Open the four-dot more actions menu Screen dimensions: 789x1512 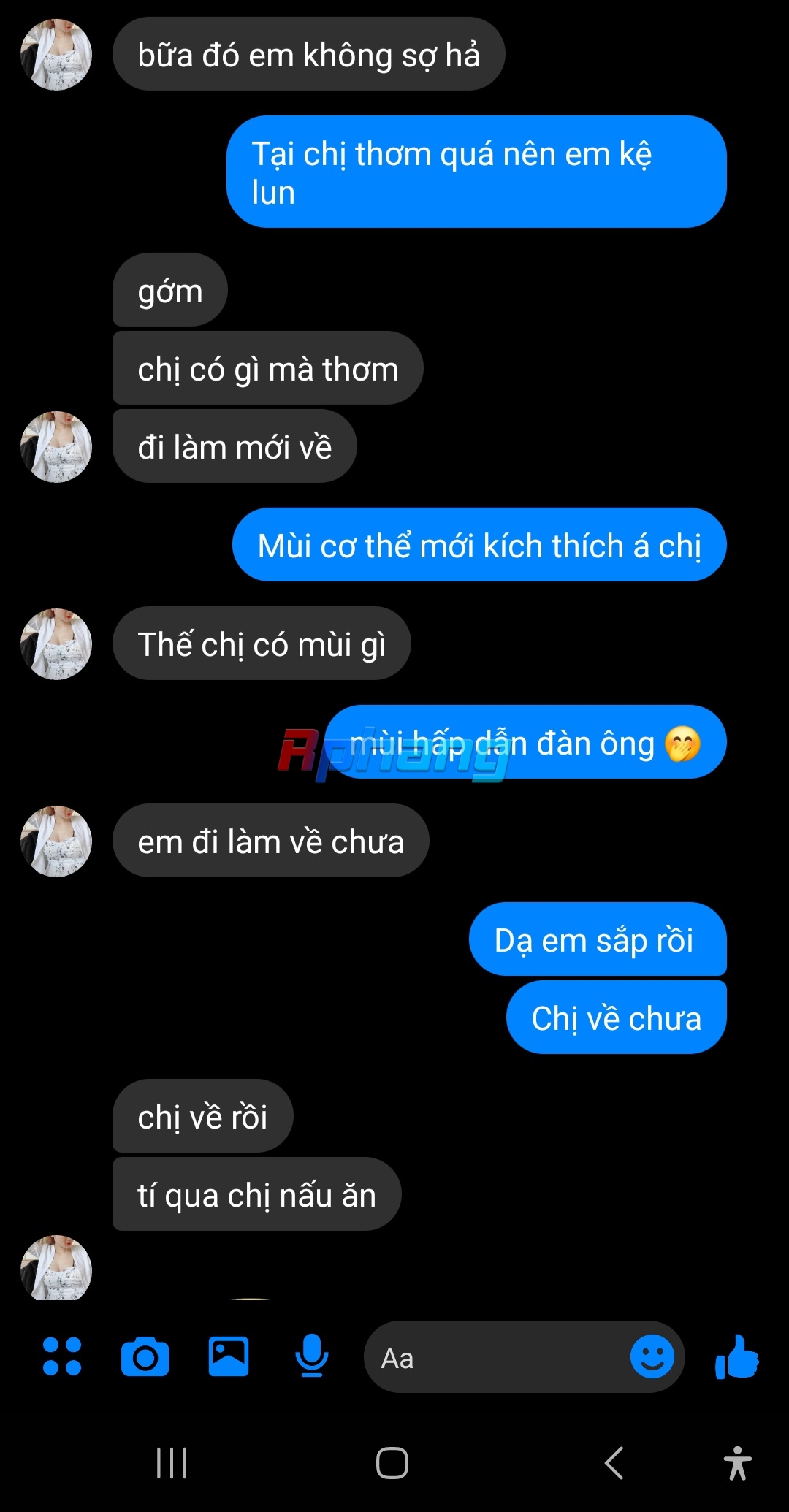[x=62, y=1356]
